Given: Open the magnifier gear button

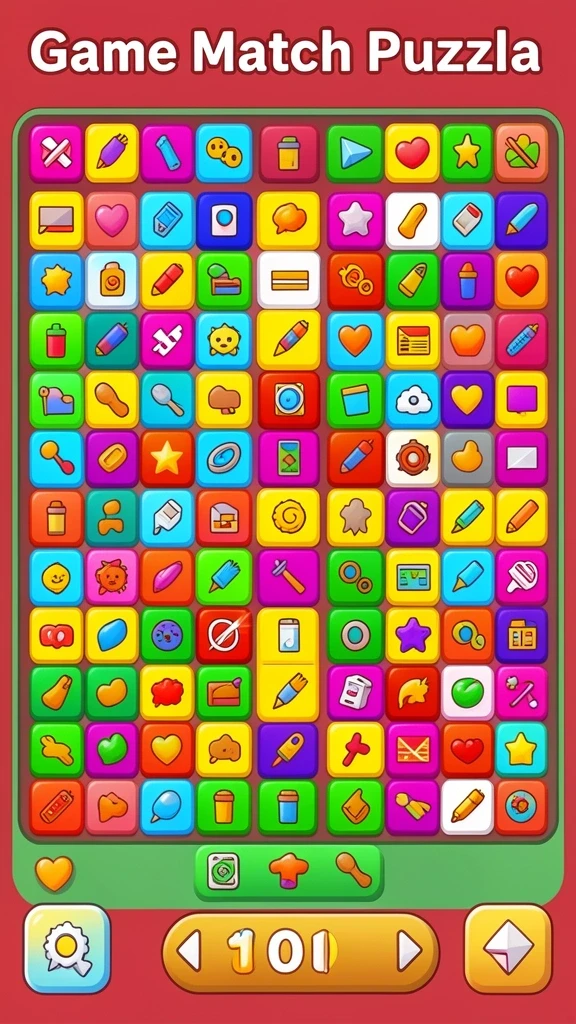Looking at the screenshot, I should coord(67,948).
